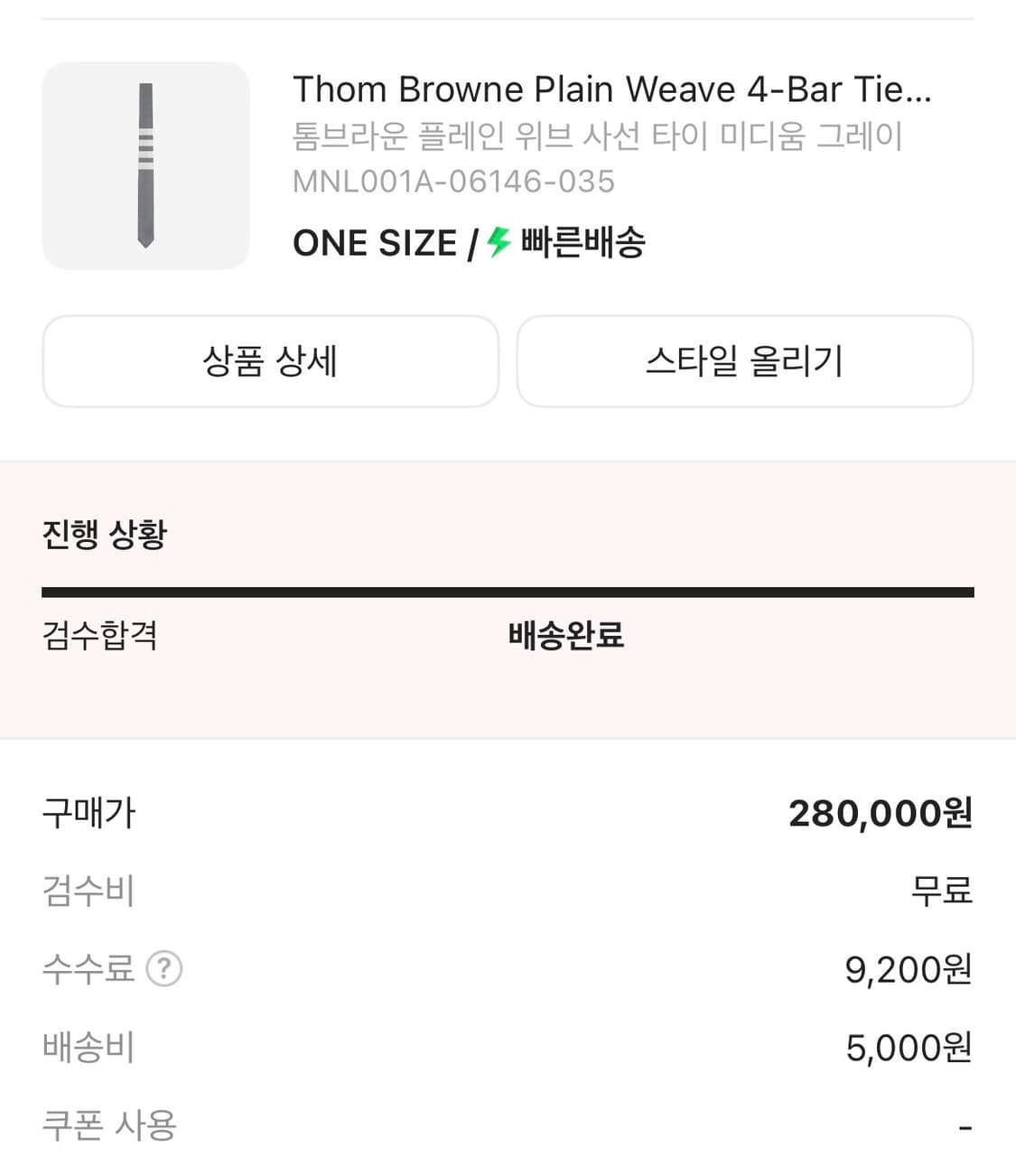Click the 스타일 올리기 button
1016x1176 pixels.
tap(744, 361)
